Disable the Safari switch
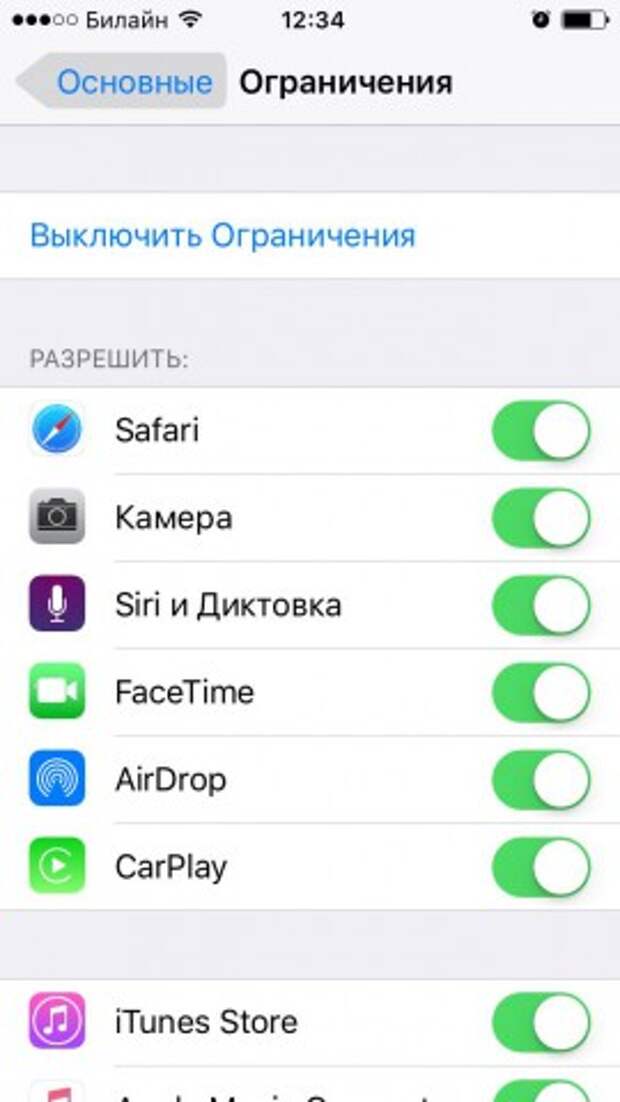This screenshot has width=620, height=1102. (541, 430)
